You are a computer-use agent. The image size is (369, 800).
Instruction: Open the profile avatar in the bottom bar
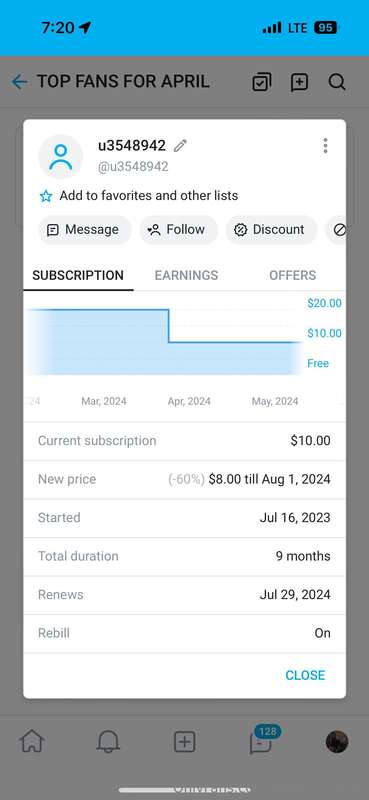337,741
